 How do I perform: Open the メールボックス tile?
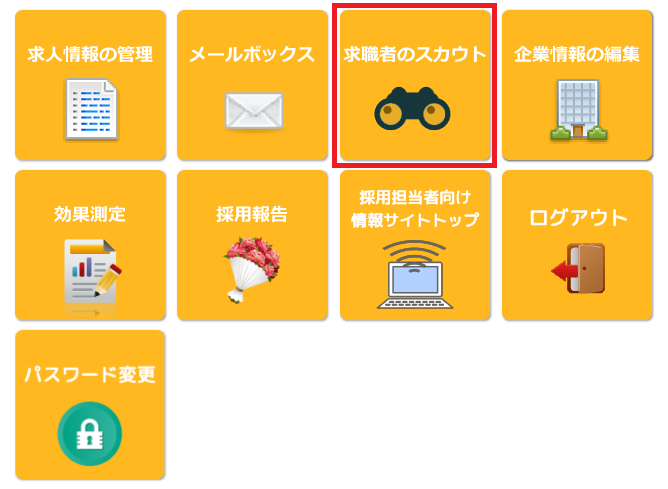click(x=252, y=85)
